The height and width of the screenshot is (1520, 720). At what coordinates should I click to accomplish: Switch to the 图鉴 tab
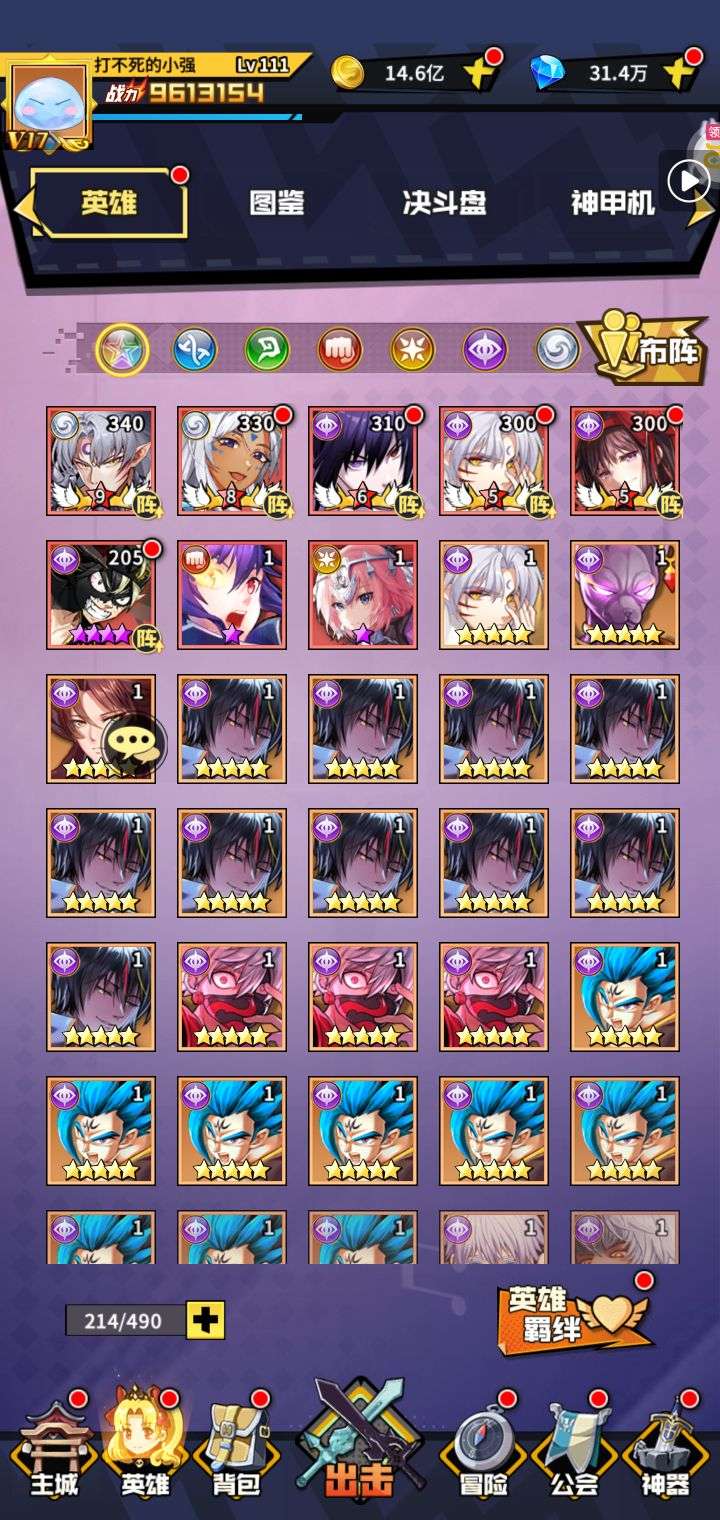pos(277,203)
